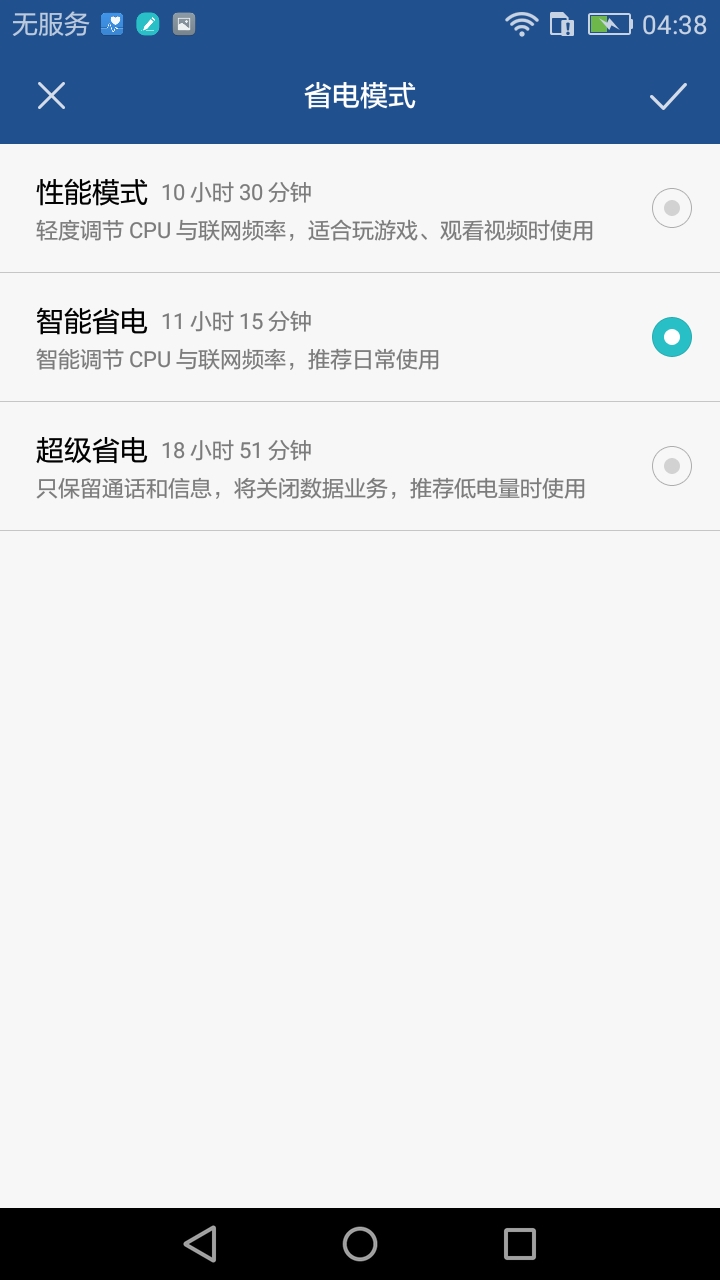
Task: Select the 超级省电 radio button
Action: pyautogui.click(x=671, y=465)
